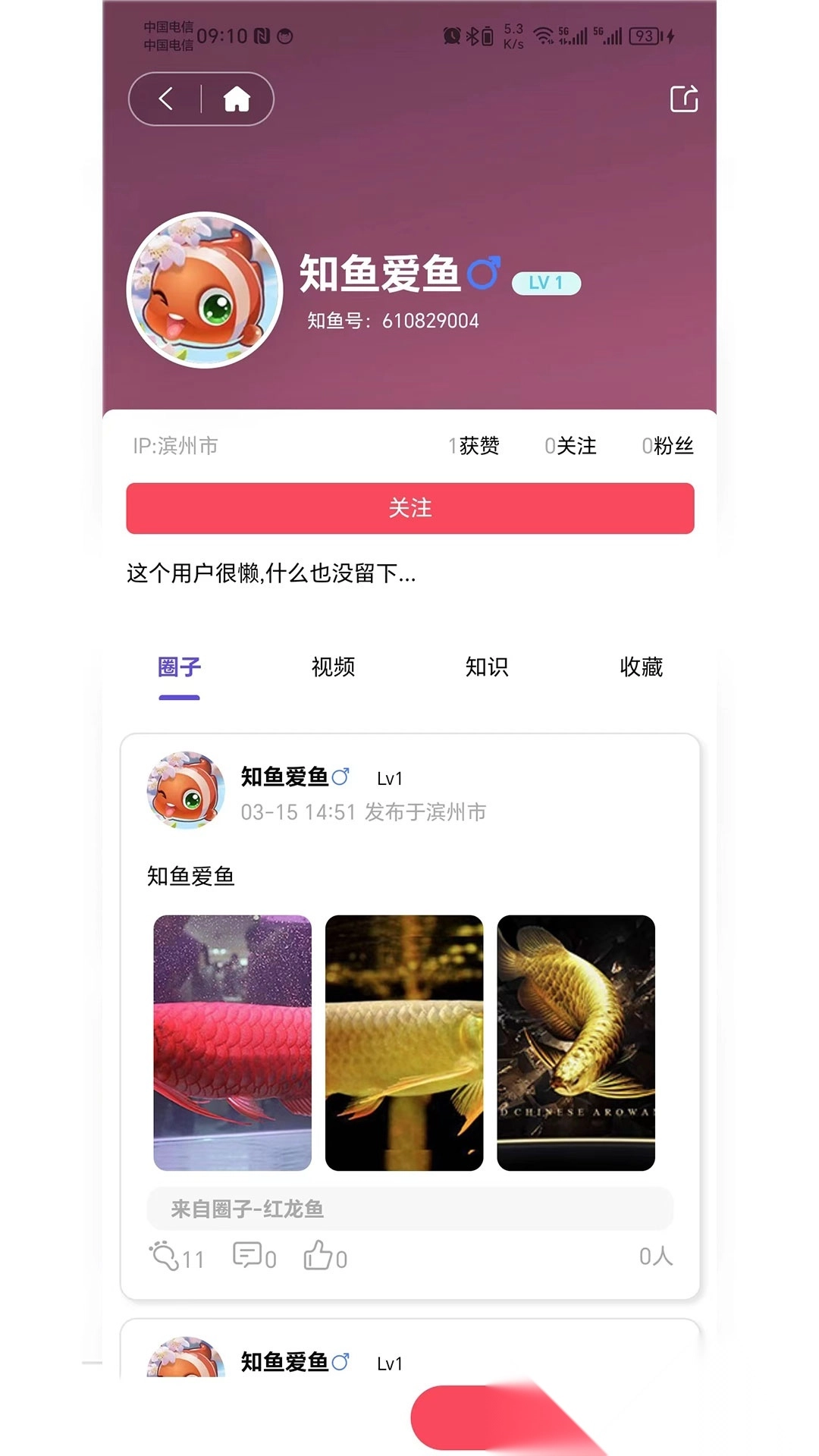
Task: Like the 03-15 post
Action: [325, 1257]
